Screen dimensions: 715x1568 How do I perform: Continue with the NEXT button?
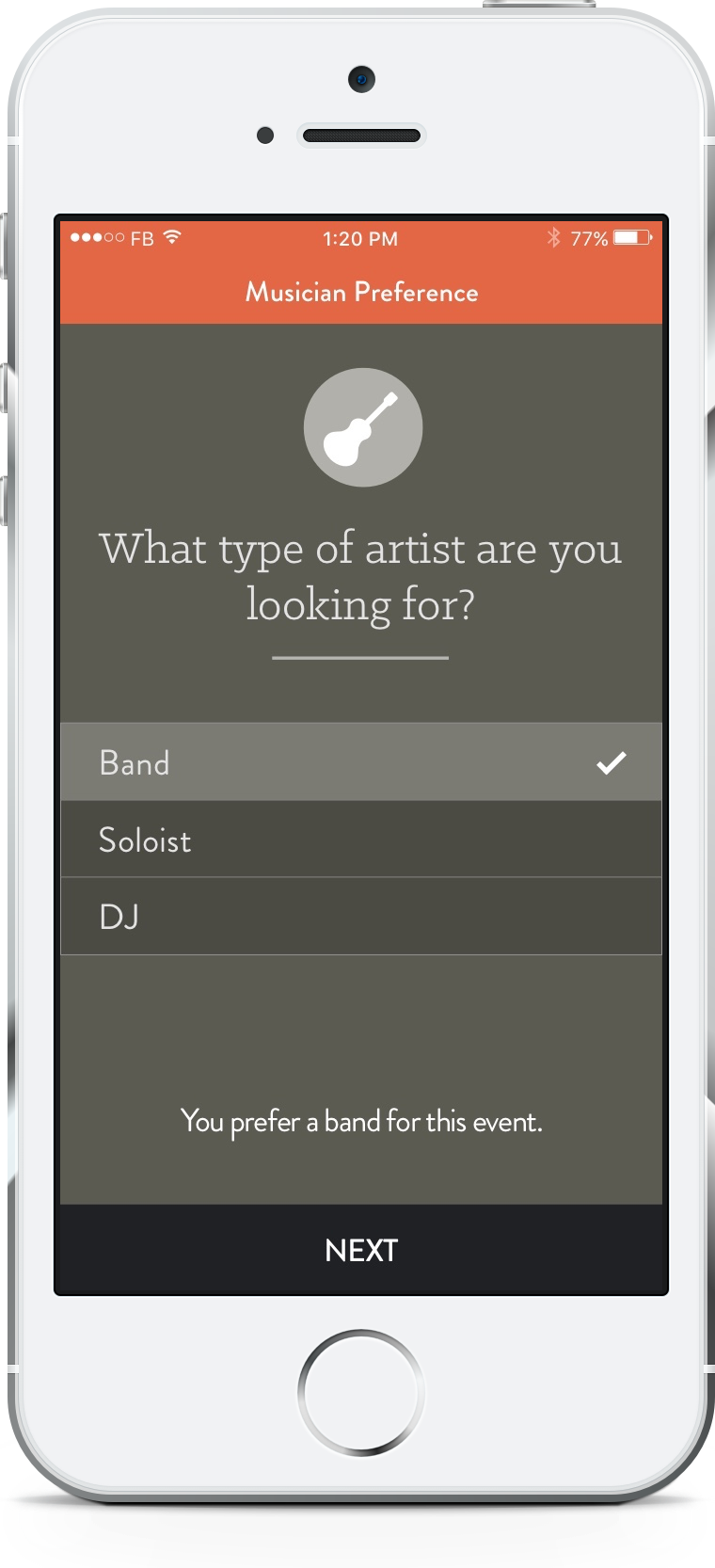coord(361,1249)
